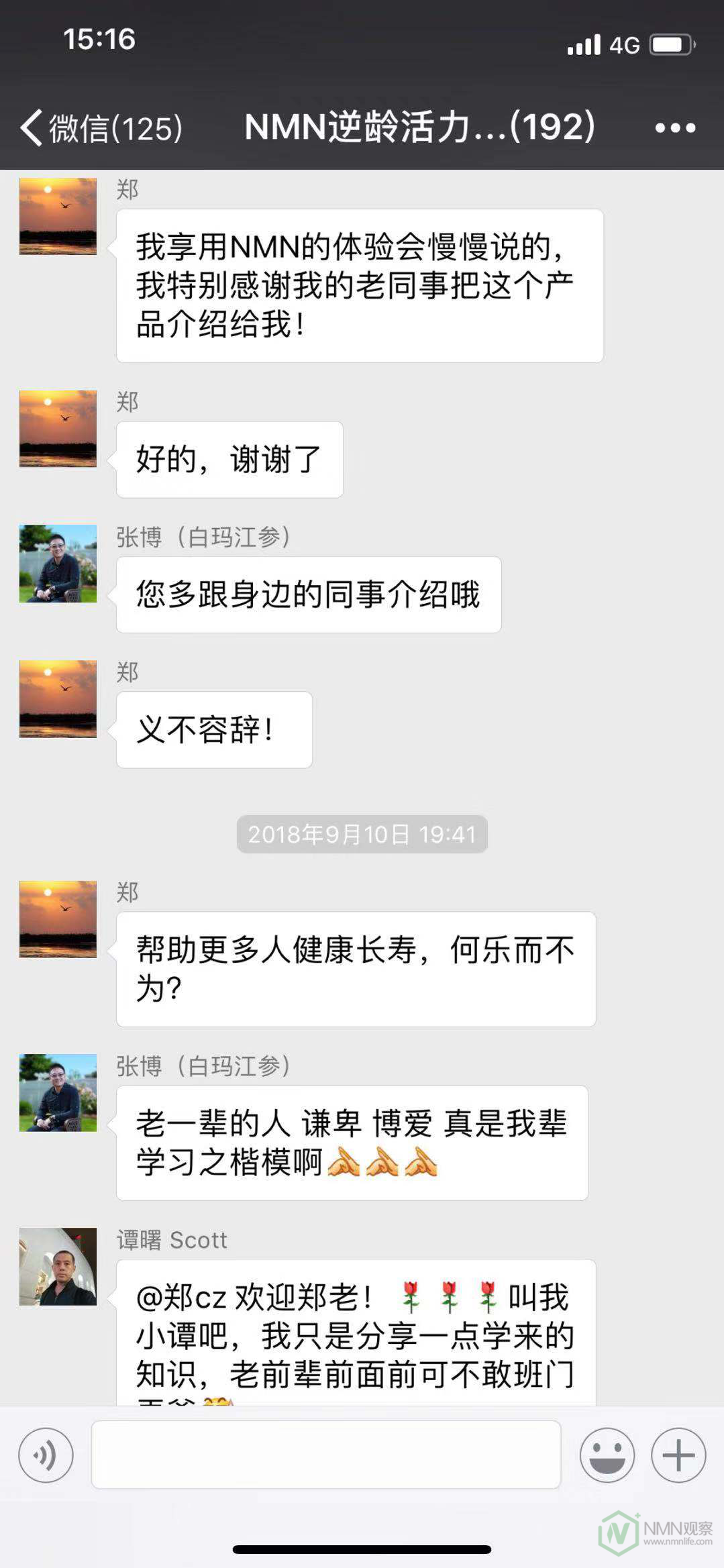Open 郑's avatar beside 义不容辞 message
724x1568 pixels.
click(x=58, y=698)
